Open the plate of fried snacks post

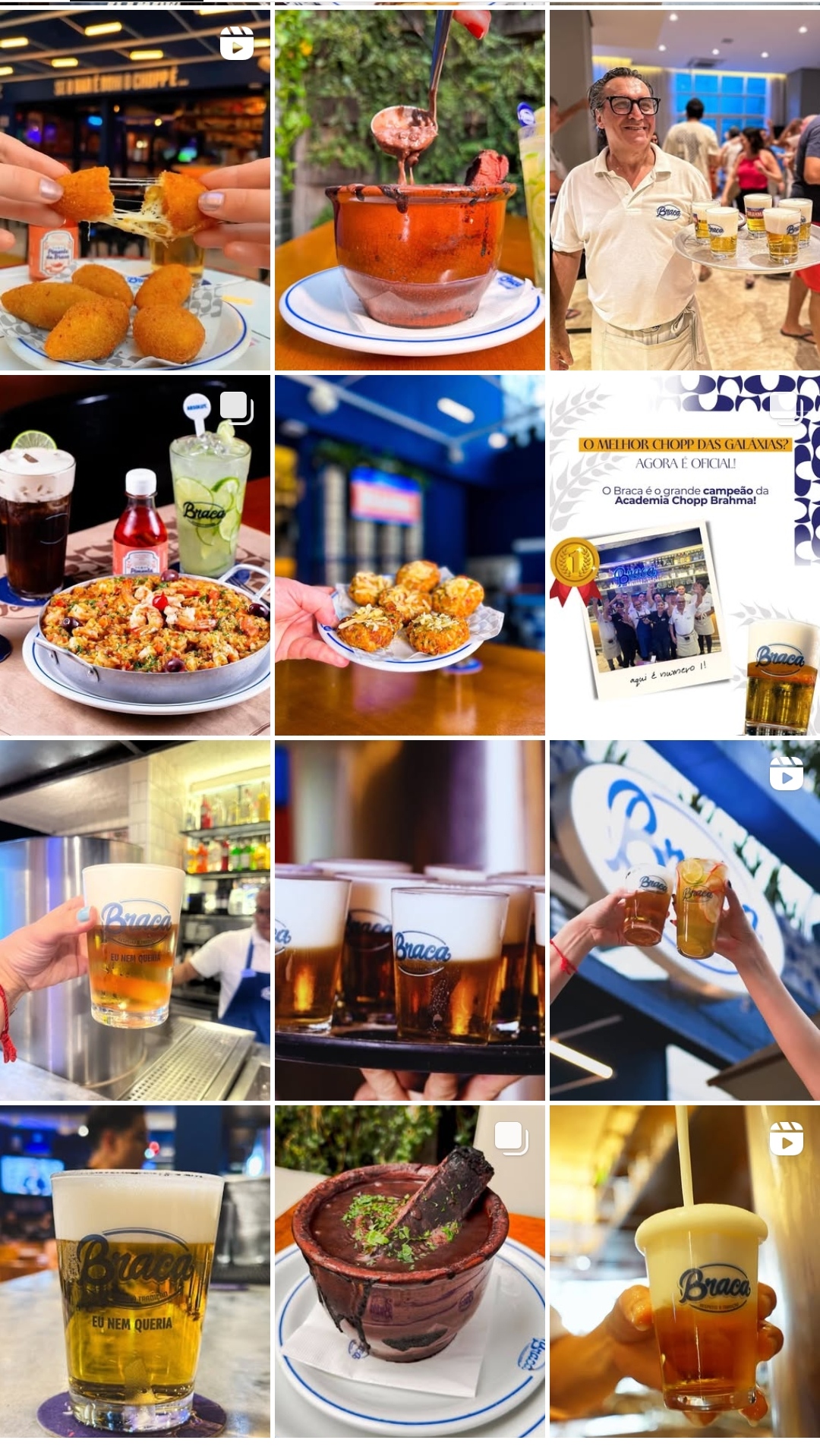(x=409, y=555)
